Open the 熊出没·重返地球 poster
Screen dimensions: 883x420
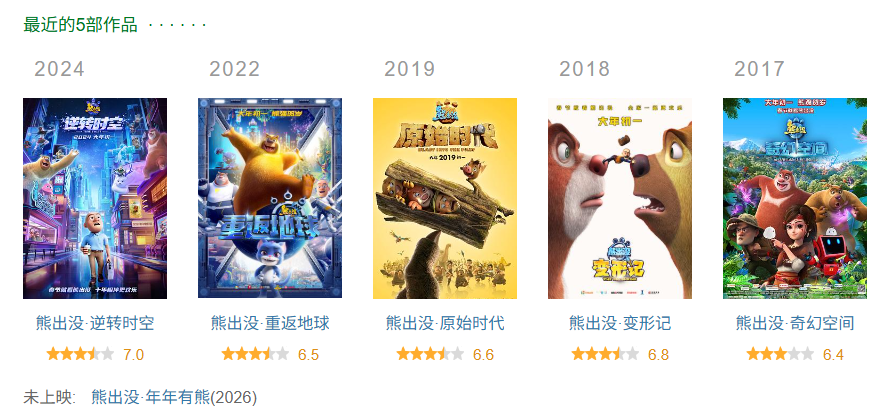(270, 198)
